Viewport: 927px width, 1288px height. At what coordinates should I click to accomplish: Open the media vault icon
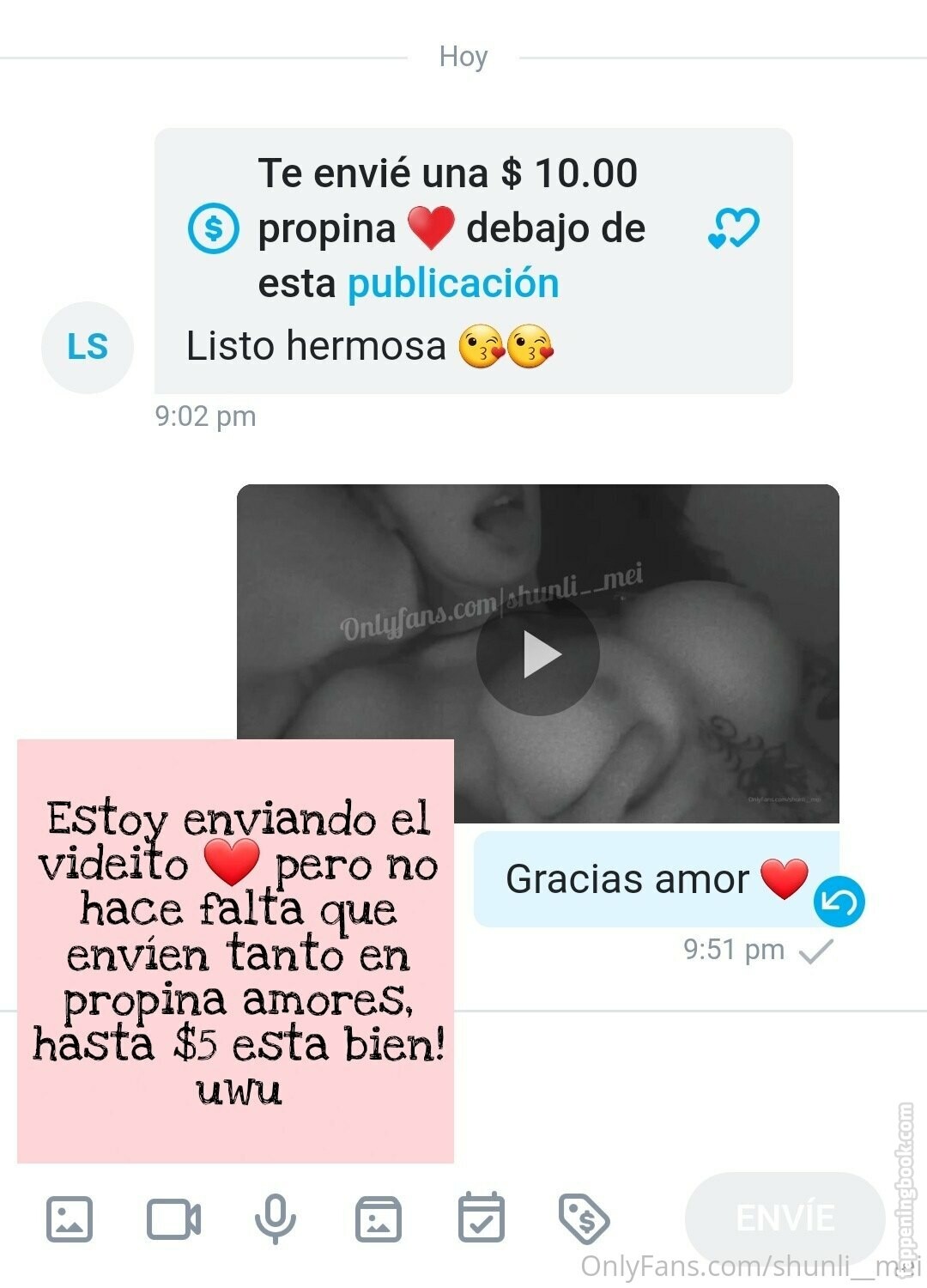[x=379, y=1218]
